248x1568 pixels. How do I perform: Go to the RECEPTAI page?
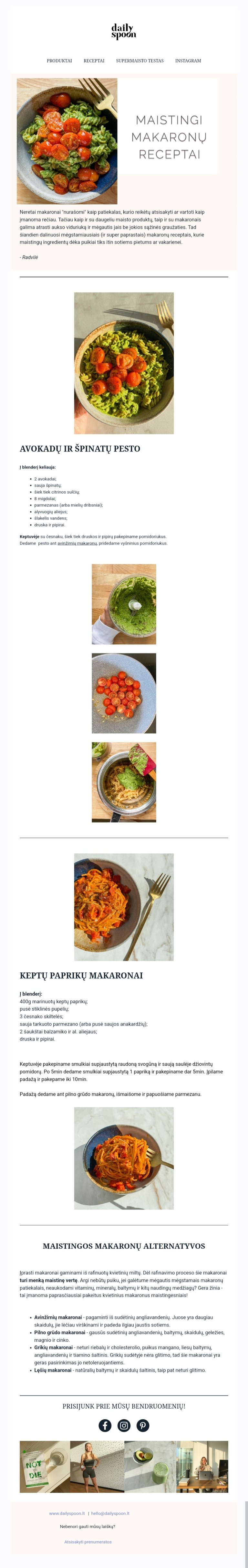point(94,61)
